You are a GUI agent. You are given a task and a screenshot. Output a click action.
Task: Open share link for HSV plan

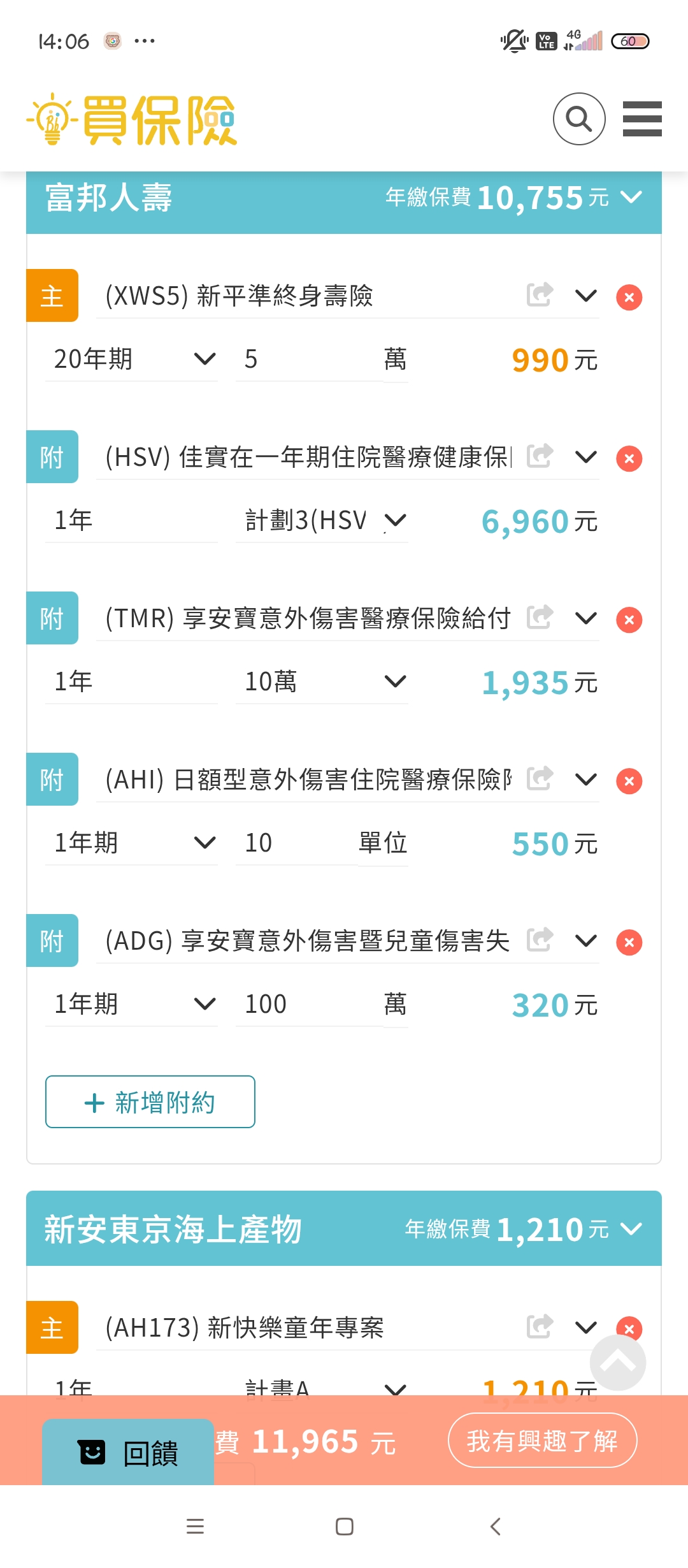pyautogui.click(x=539, y=456)
